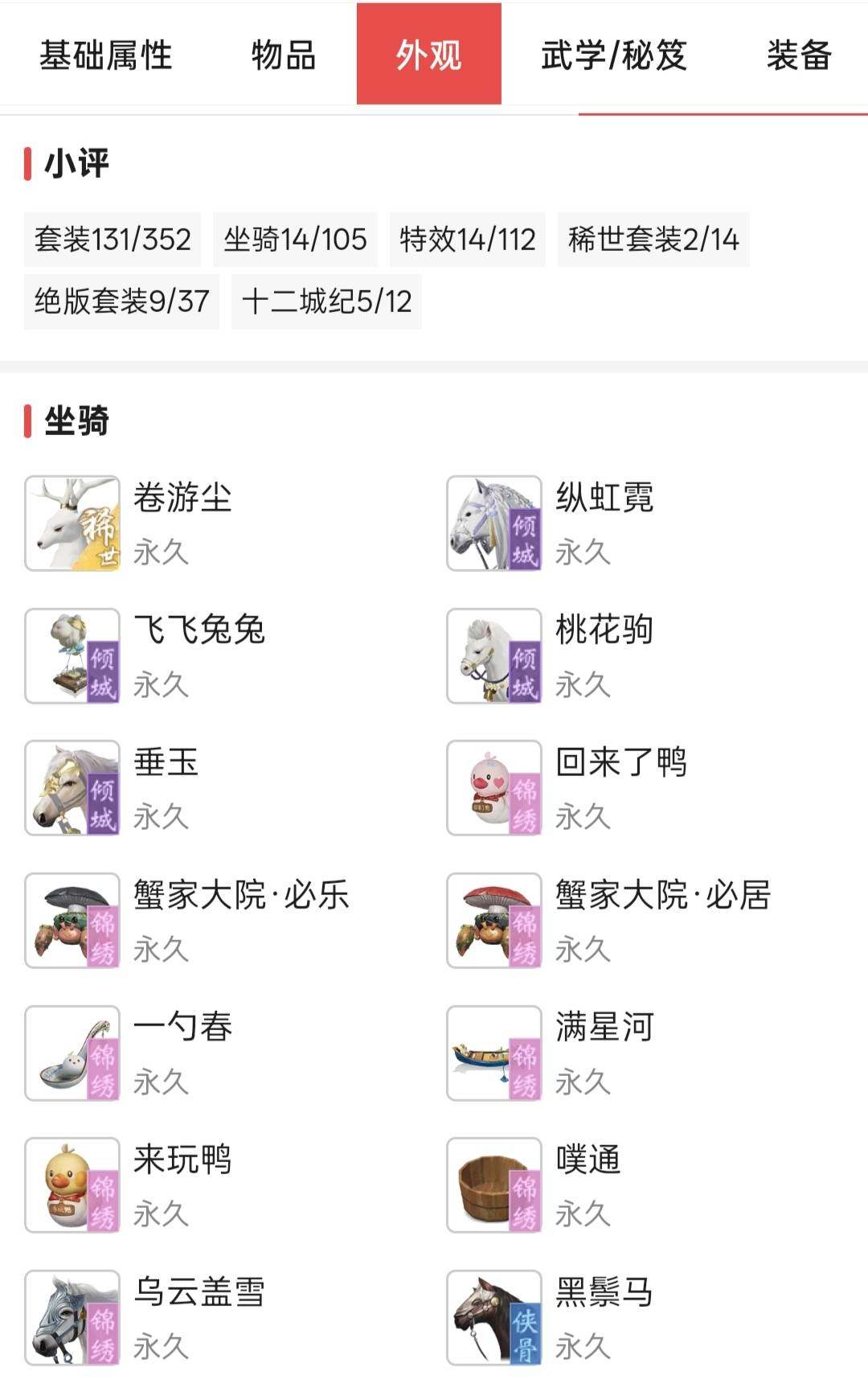Select the 坐骑14/105 stat chip
This screenshot has width=868, height=1392.
tap(295, 238)
